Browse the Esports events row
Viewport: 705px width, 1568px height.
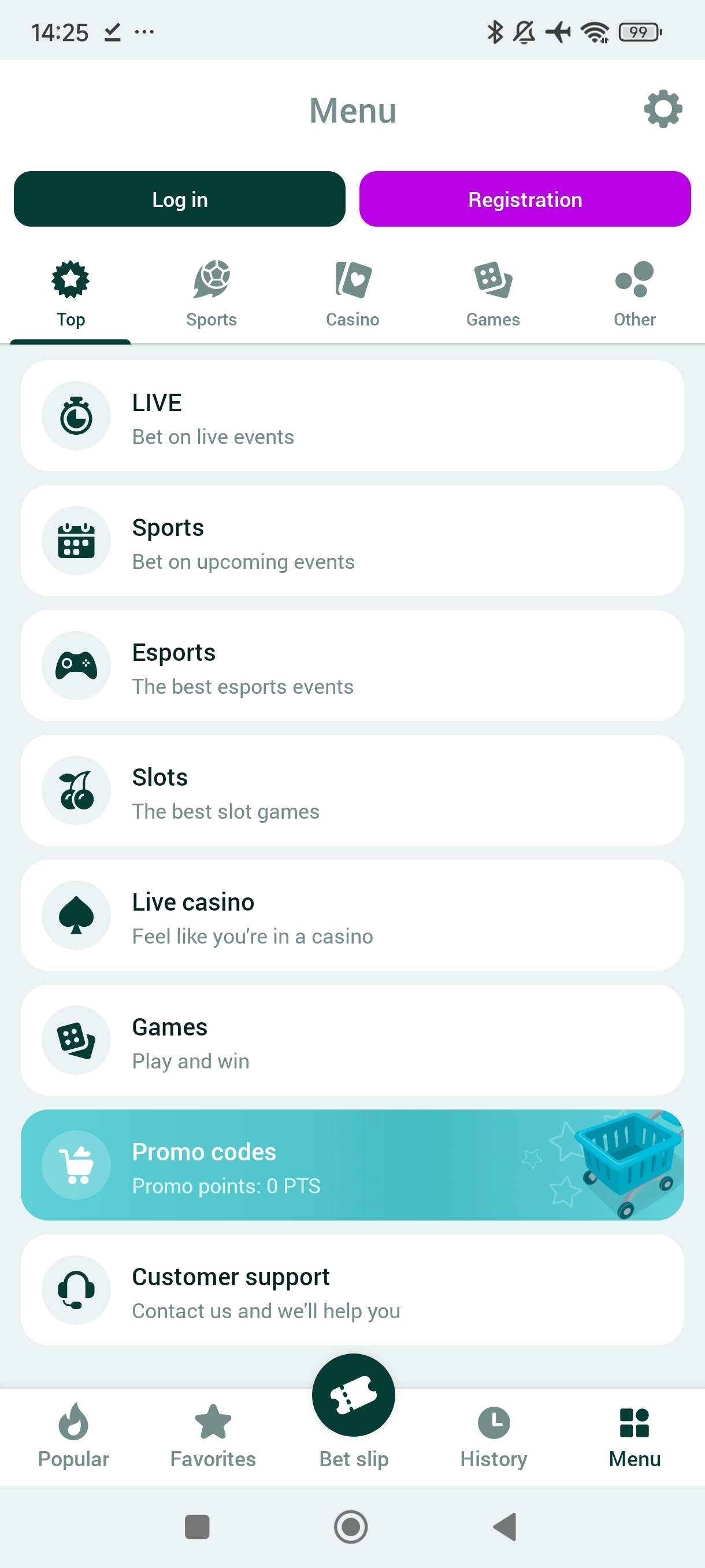coord(352,666)
